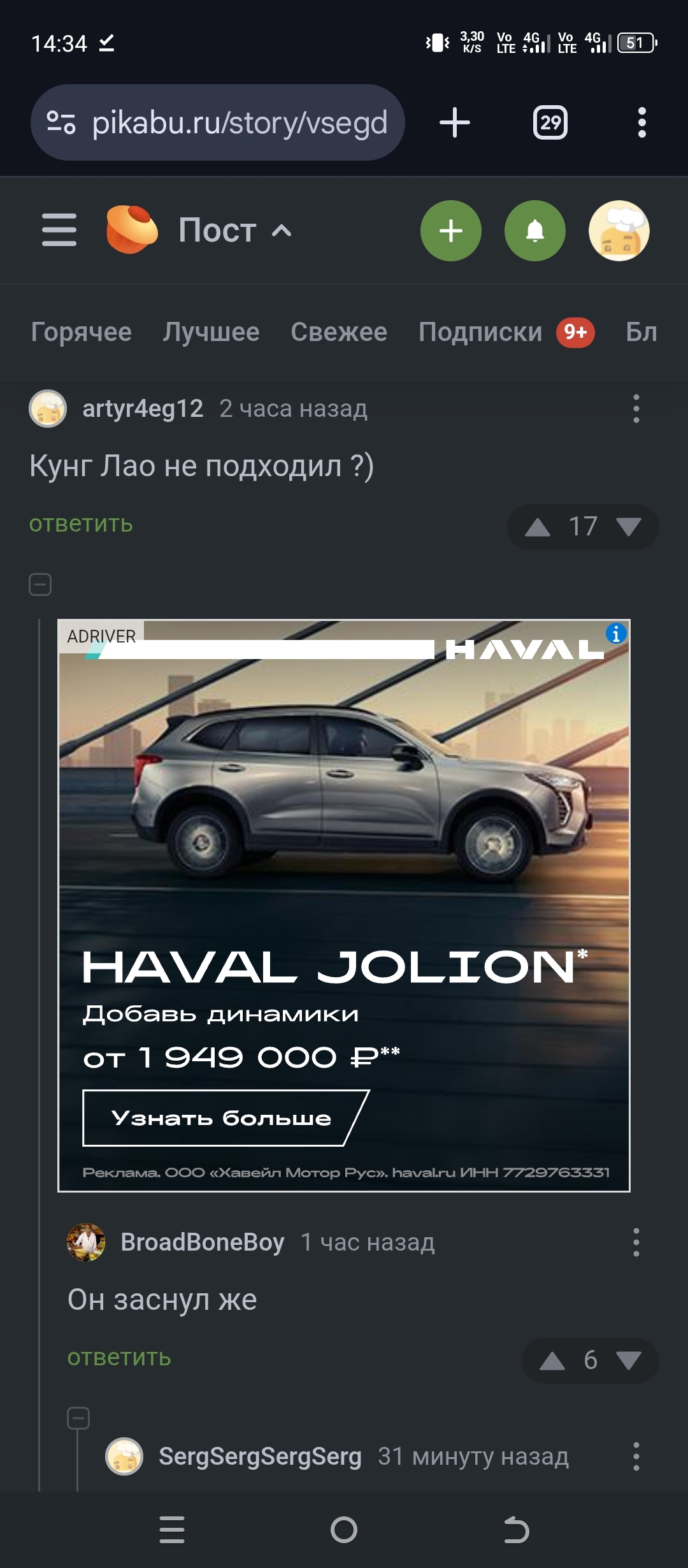
Task: Open the tab switcher showing 29
Action: (550, 122)
